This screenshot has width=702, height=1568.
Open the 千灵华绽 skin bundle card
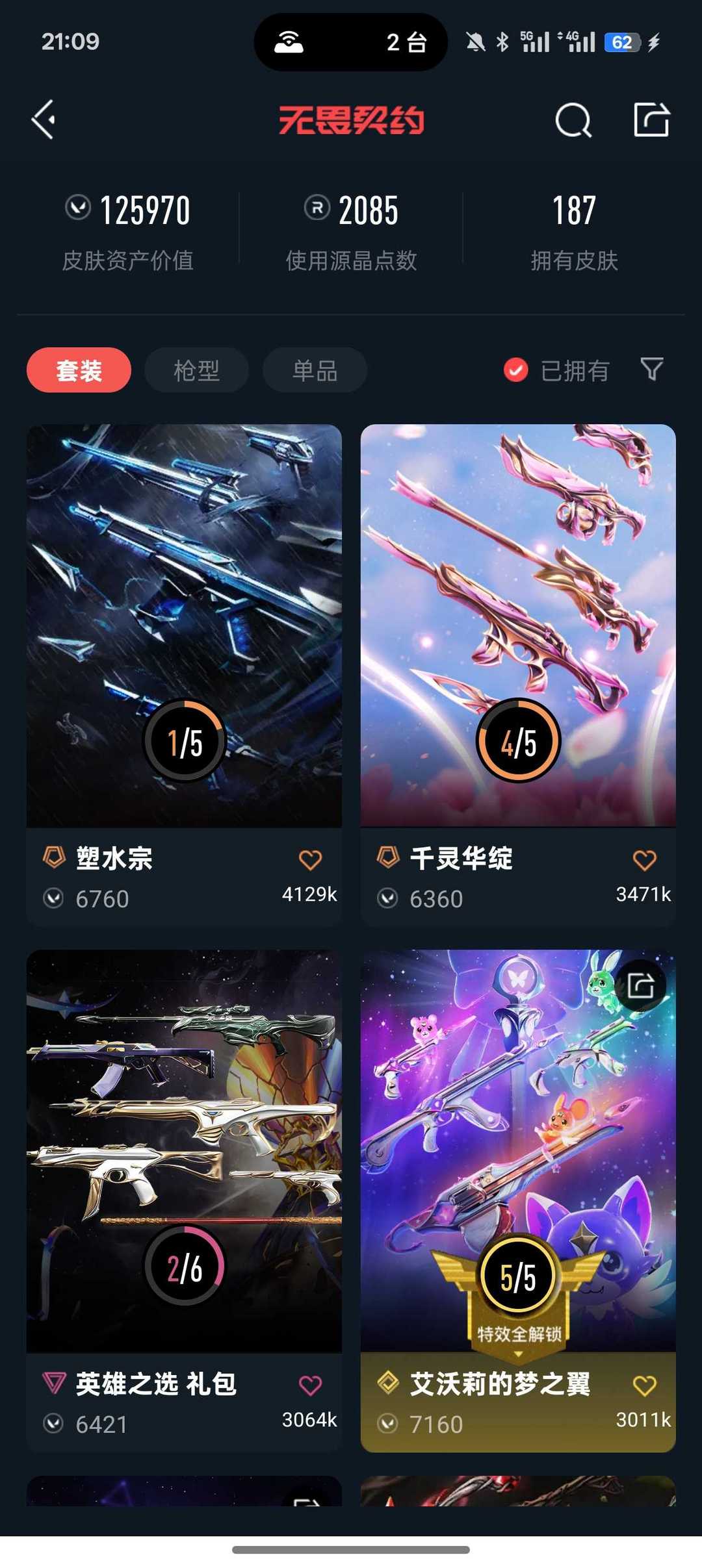[x=518, y=676]
